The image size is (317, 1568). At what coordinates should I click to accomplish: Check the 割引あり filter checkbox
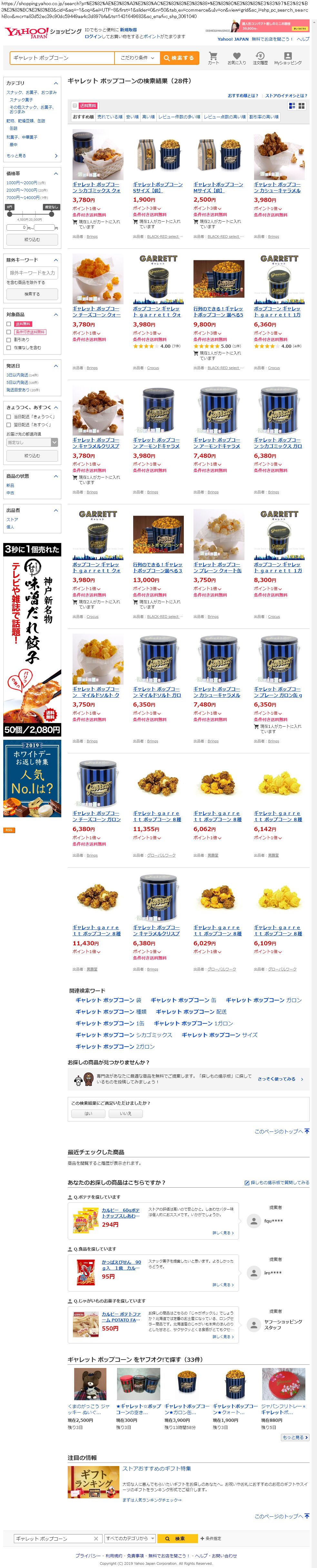coord(8,340)
